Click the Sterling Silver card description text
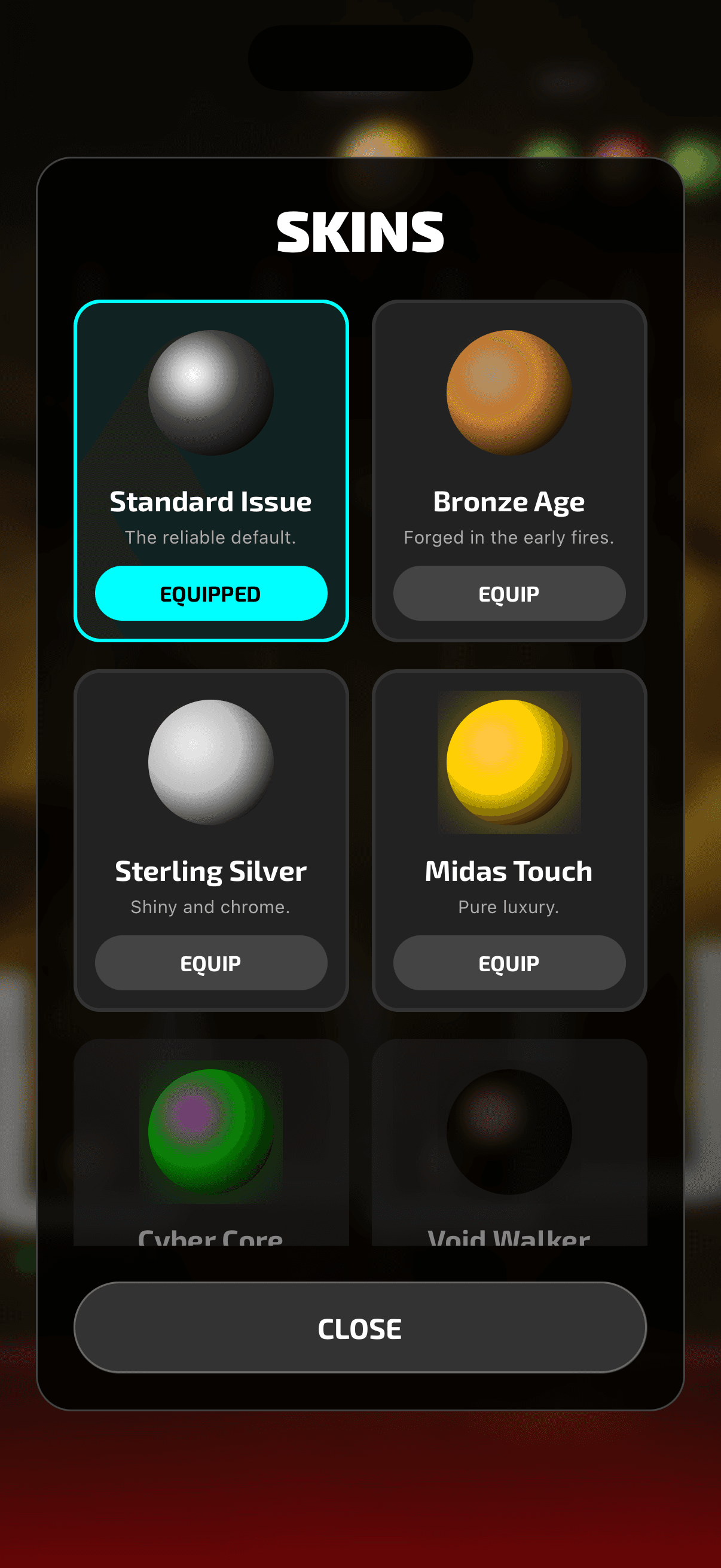Viewport: 721px width, 1568px height. [210, 907]
